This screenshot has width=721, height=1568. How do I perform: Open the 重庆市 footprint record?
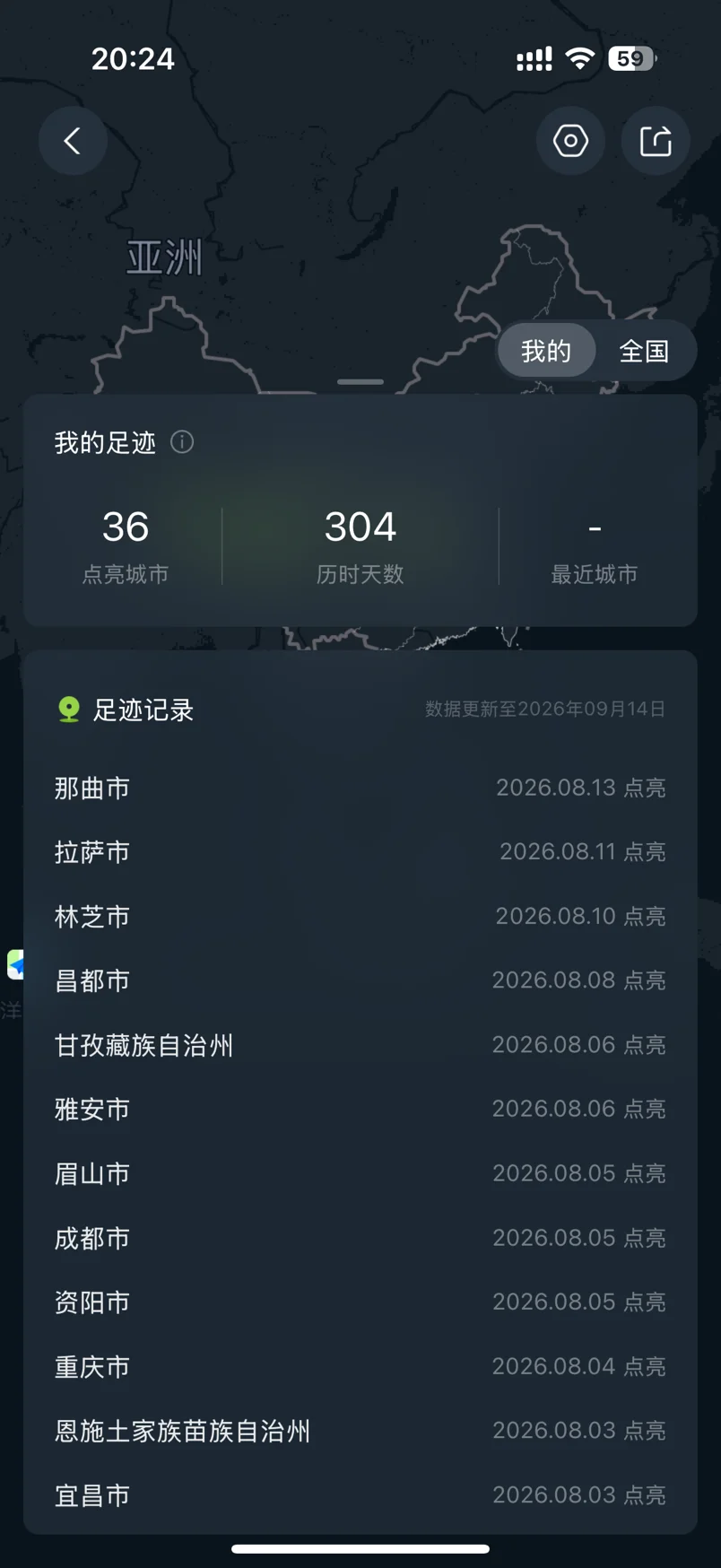[360, 1366]
